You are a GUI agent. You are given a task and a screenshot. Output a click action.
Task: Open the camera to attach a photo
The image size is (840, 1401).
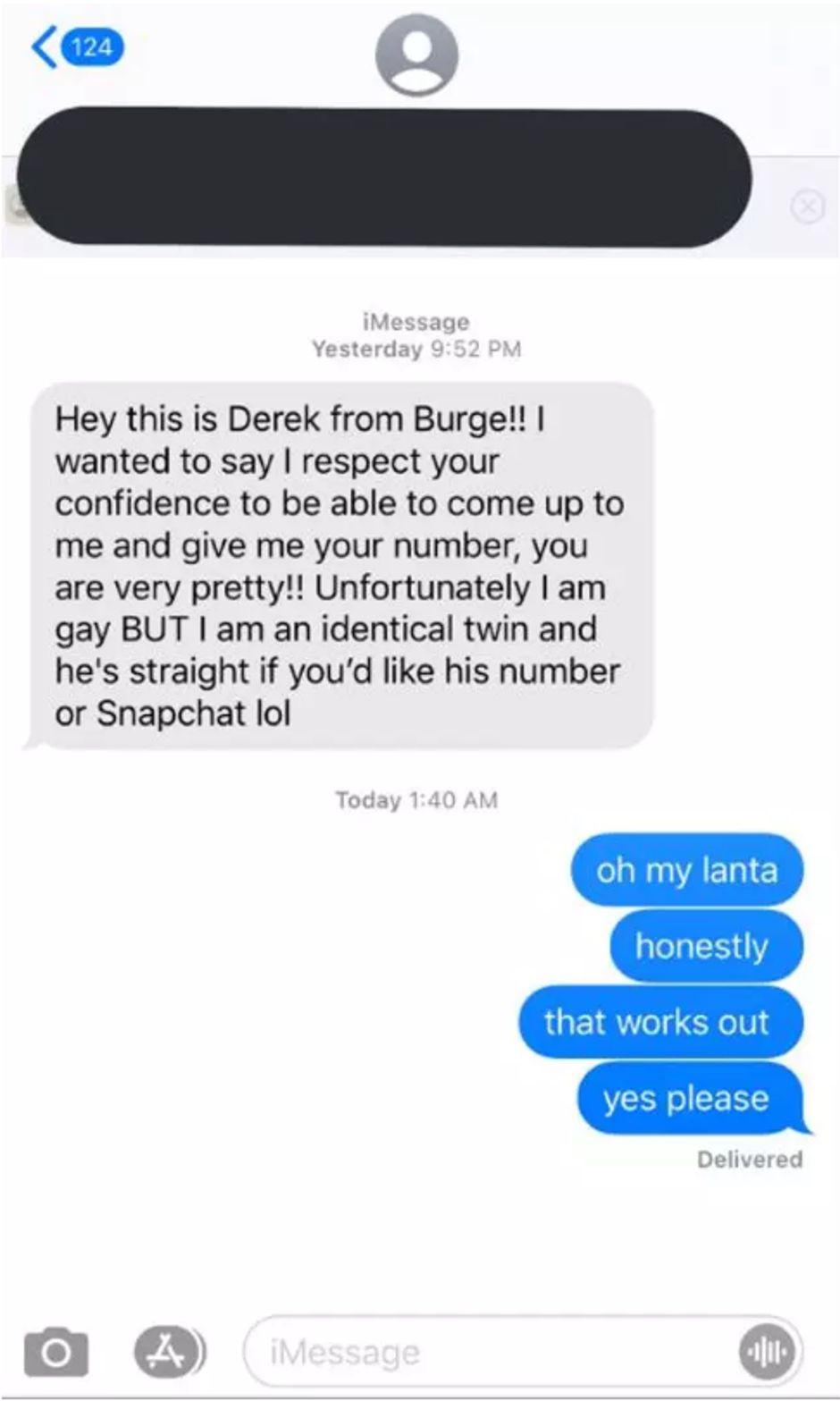click(55, 1352)
